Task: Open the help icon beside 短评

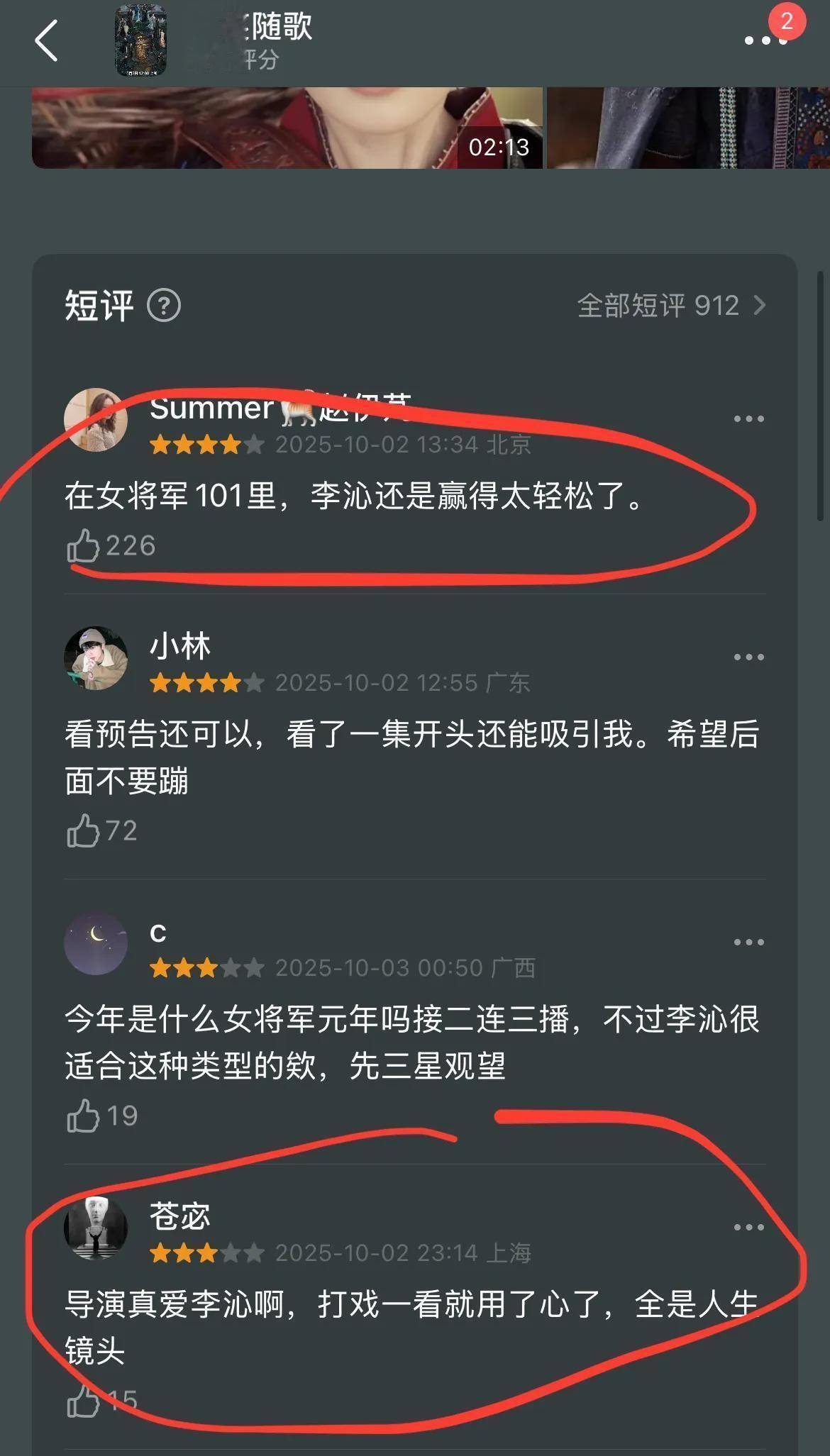Action: pos(164,306)
